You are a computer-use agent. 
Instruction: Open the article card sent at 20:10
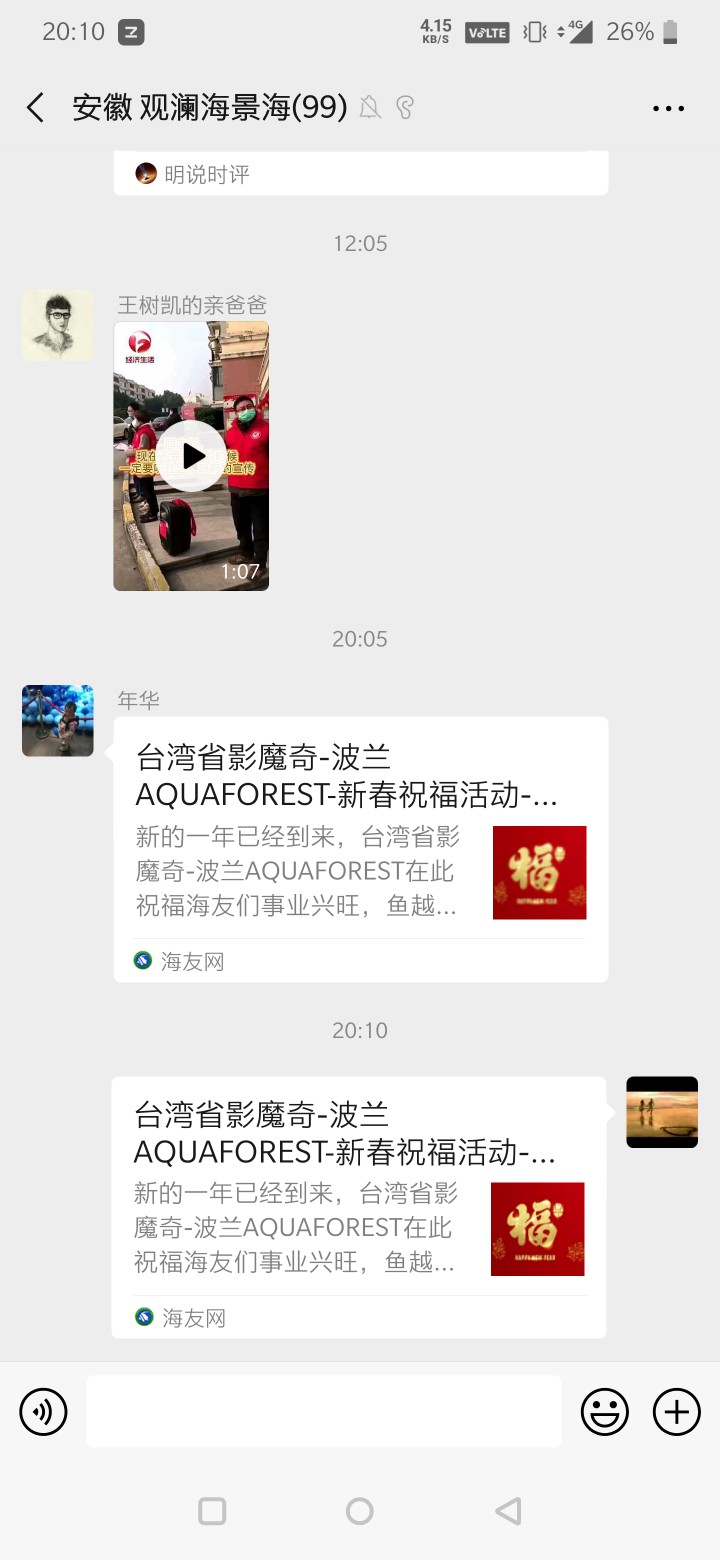[x=359, y=1206]
